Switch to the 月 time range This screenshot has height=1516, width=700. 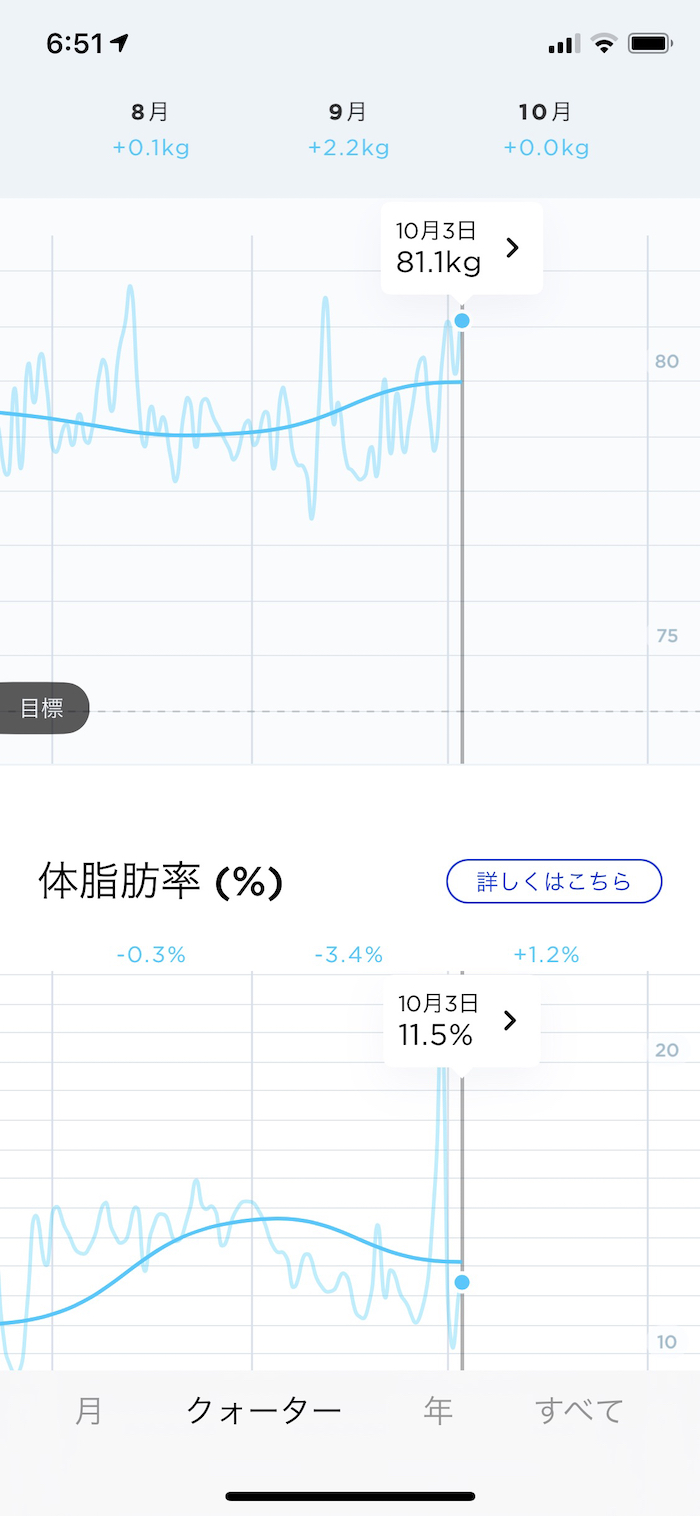[x=89, y=1411]
